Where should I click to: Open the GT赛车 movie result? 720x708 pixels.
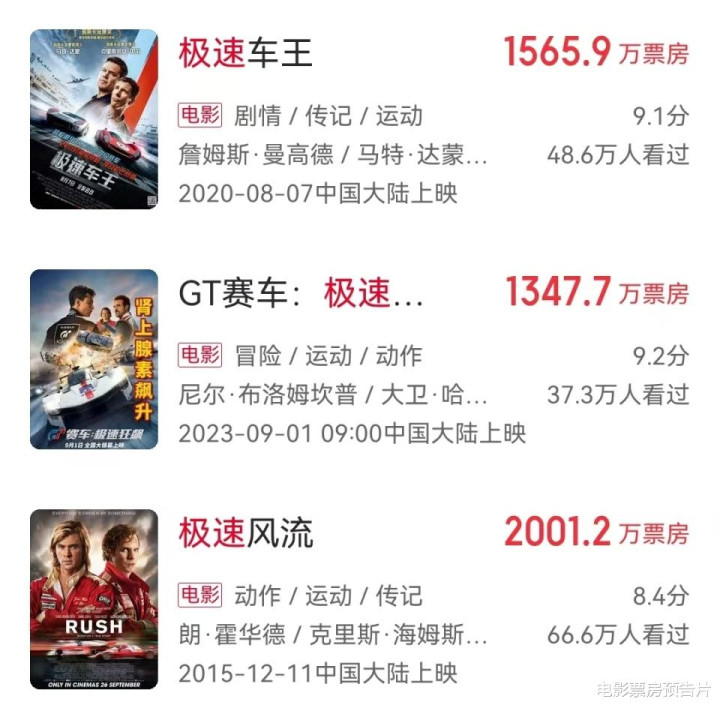coord(300,293)
